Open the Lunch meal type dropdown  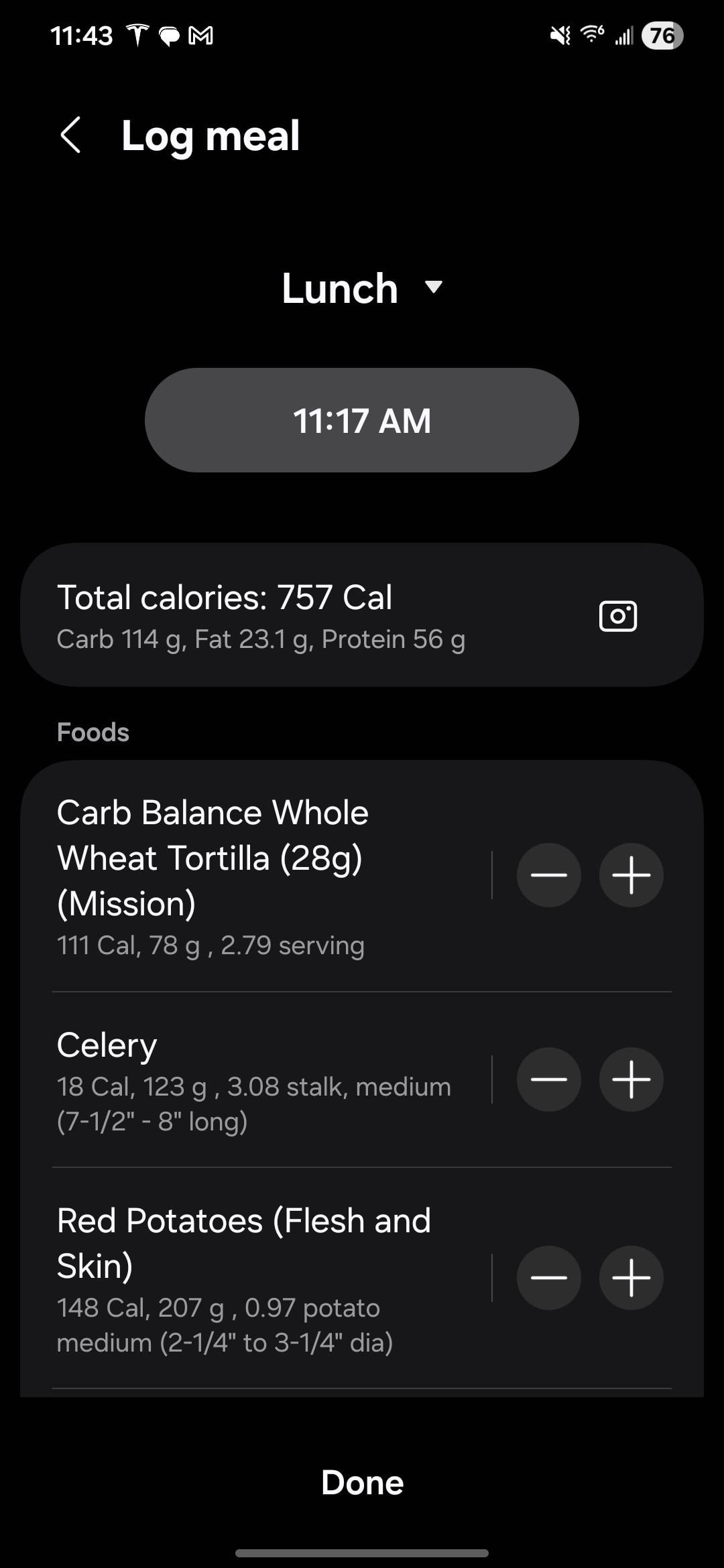point(362,289)
